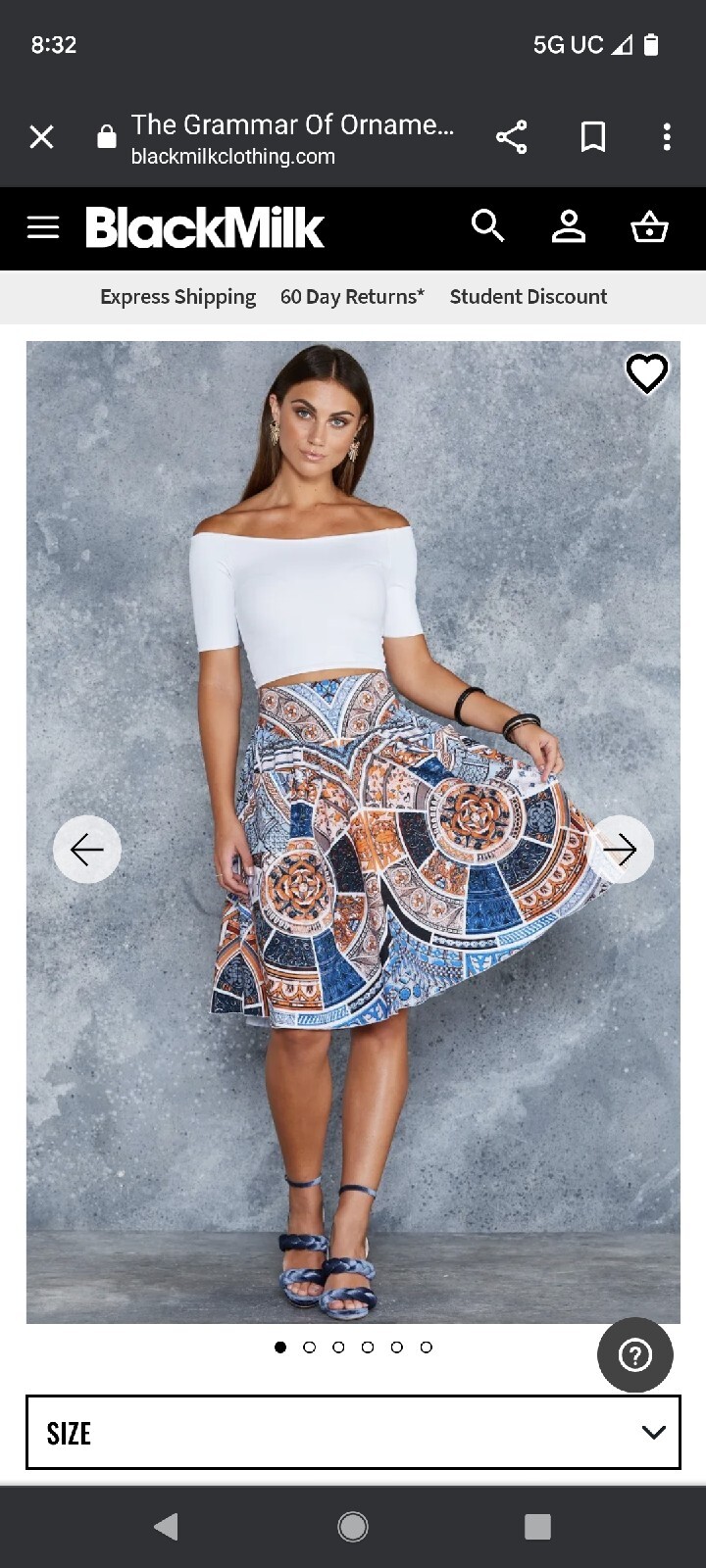Go back with system back button
The height and width of the screenshot is (1568, 706).
(x=167, y=1526)
